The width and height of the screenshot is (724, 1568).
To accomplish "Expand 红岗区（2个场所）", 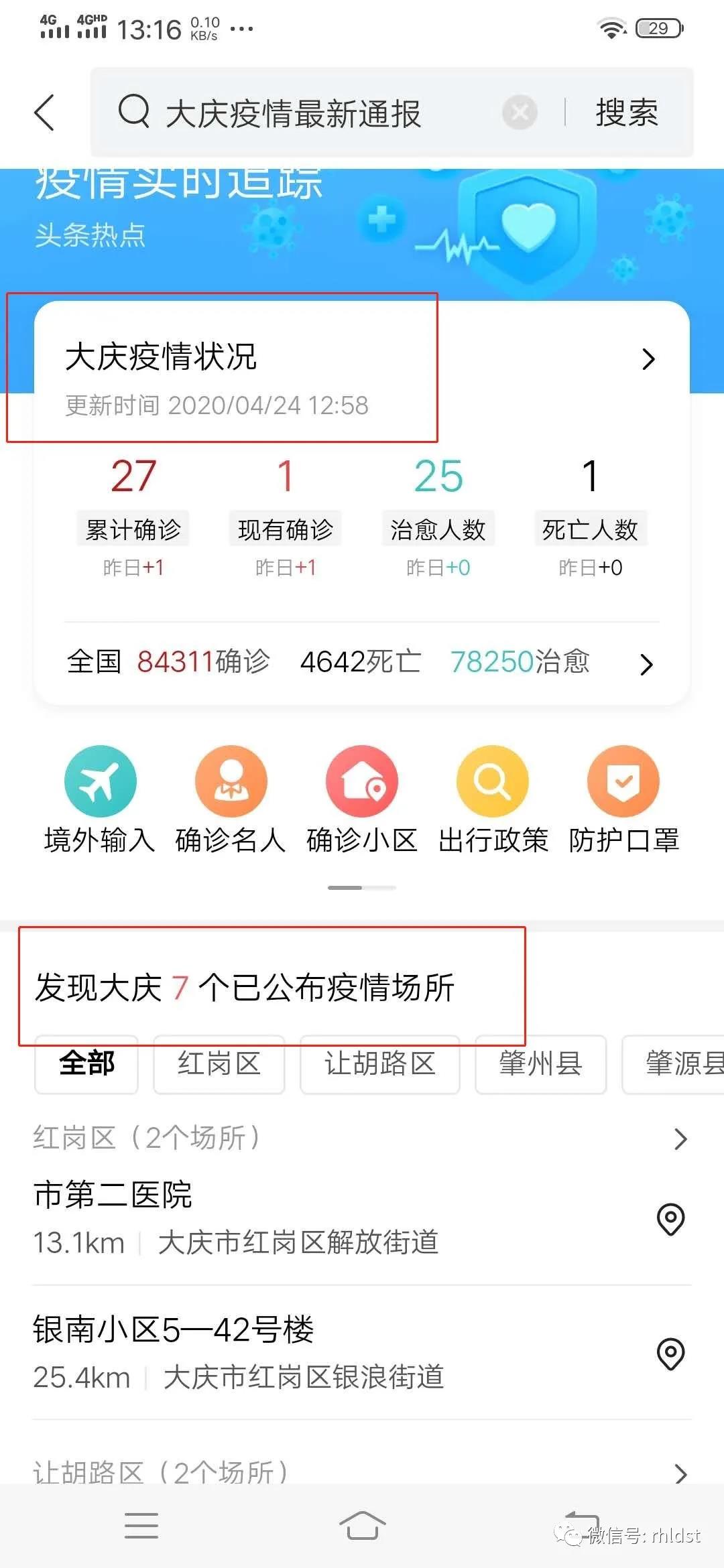I will point(362,1138).
